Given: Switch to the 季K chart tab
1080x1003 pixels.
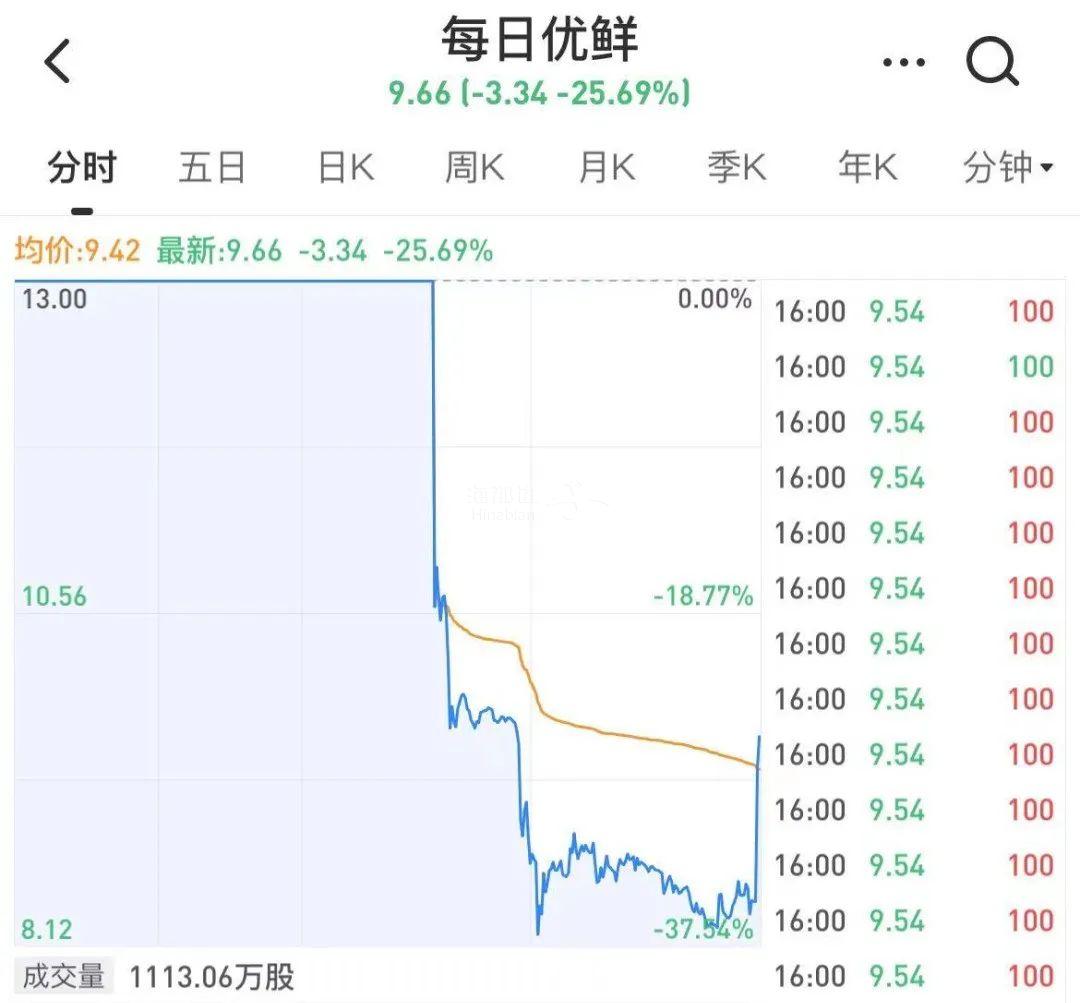Looking at the screenshot, I should point(737,168).
